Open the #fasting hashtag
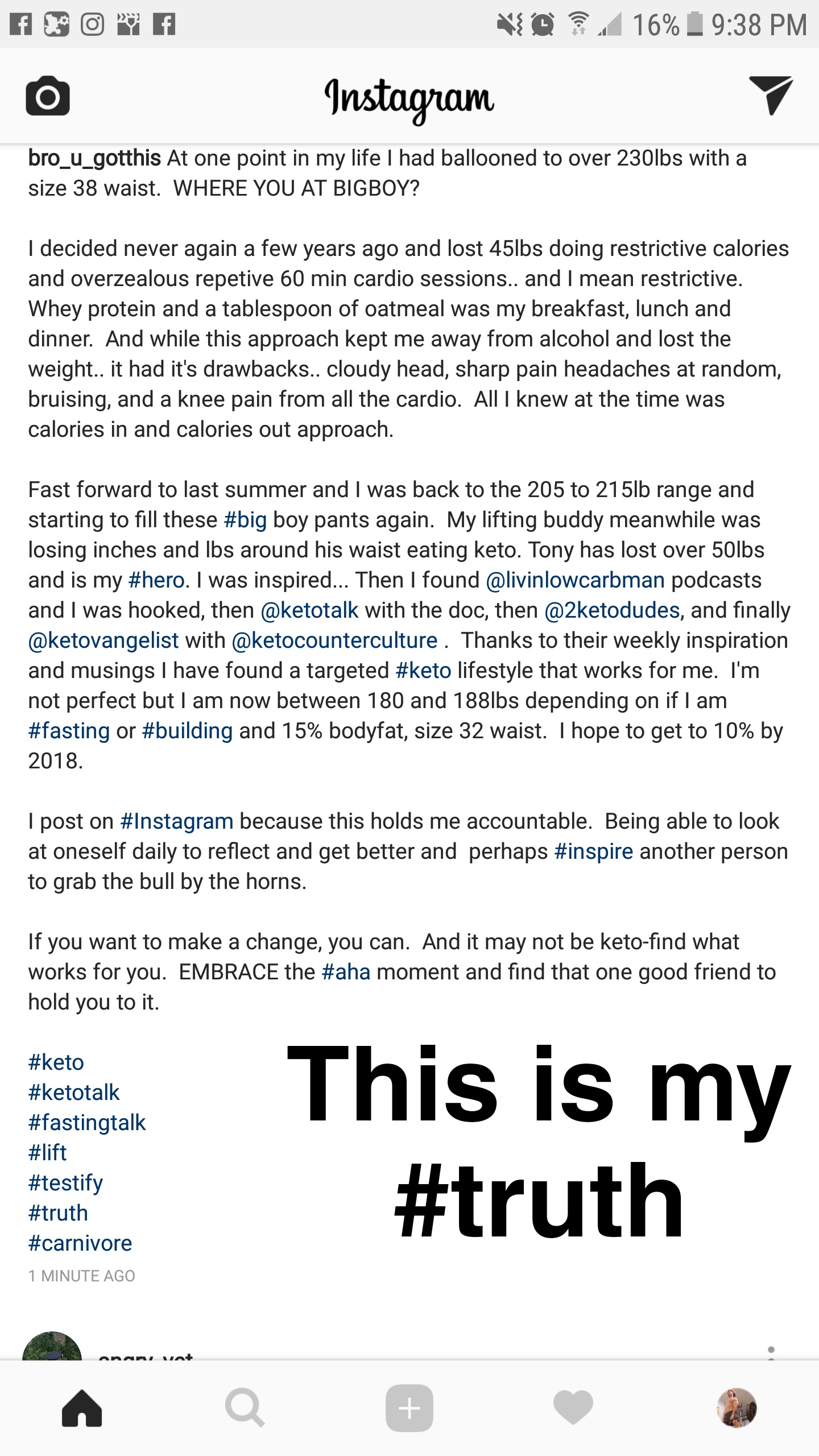Viewport: 819px width, 1456px height. coord(69,731)
